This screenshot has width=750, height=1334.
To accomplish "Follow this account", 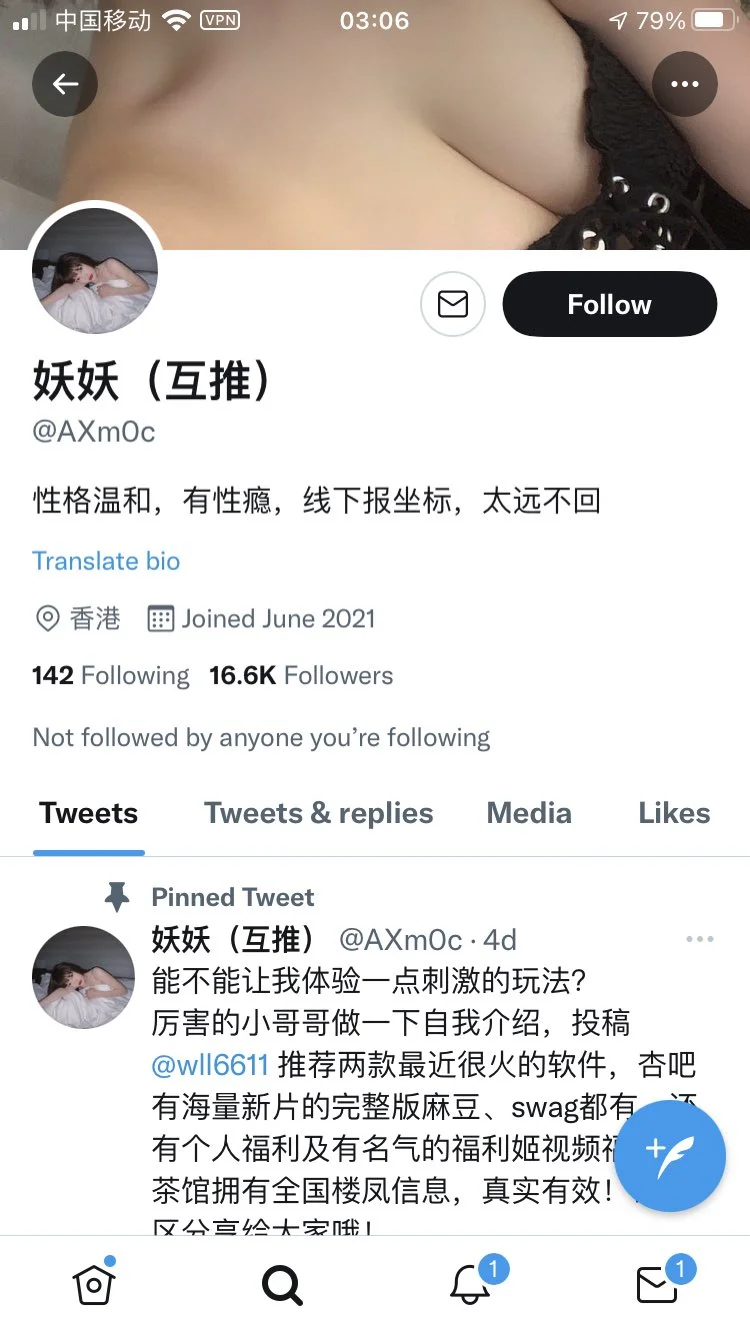I will [x=609, y=304].
